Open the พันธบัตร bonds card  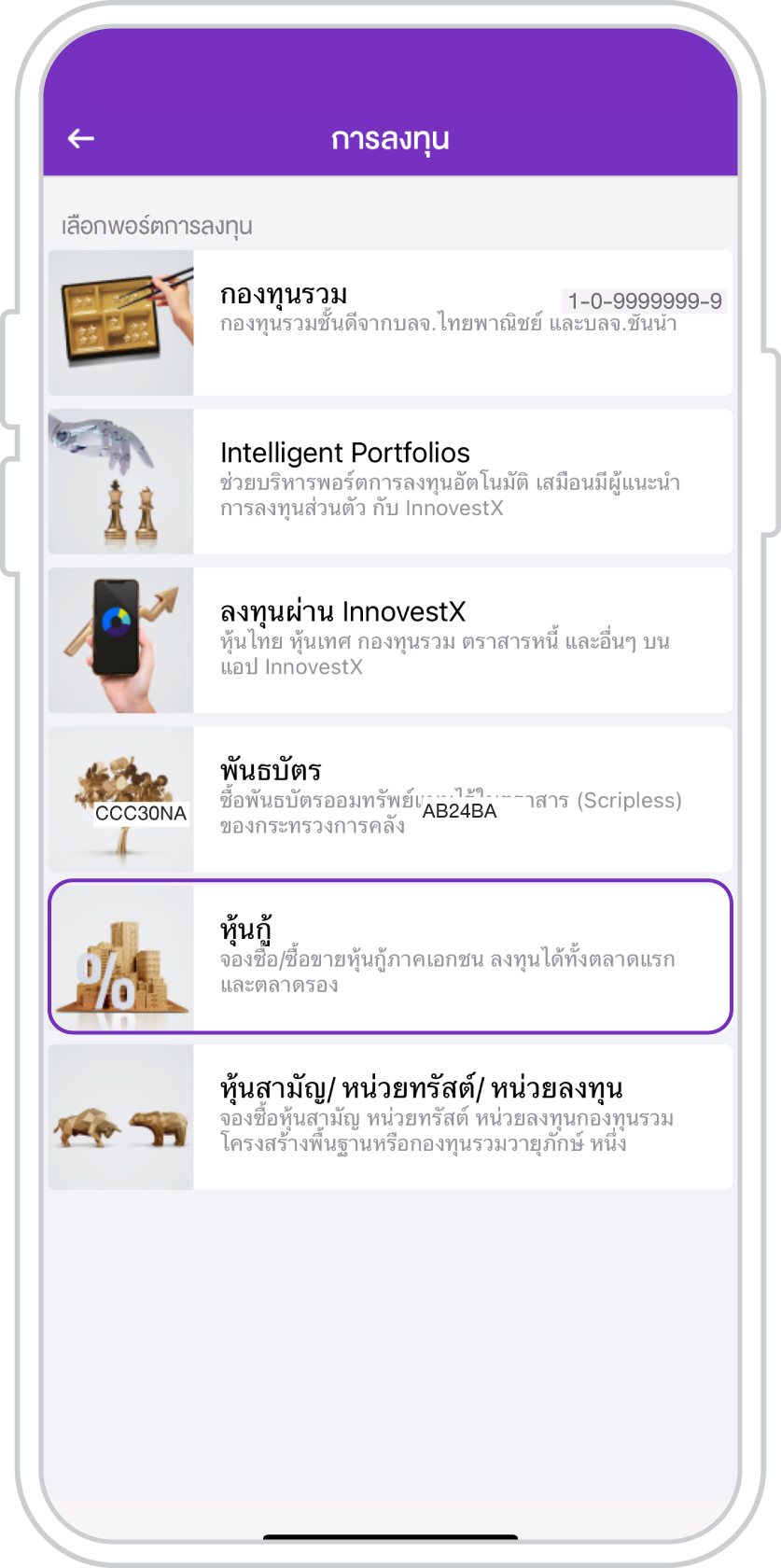point(390,799)
